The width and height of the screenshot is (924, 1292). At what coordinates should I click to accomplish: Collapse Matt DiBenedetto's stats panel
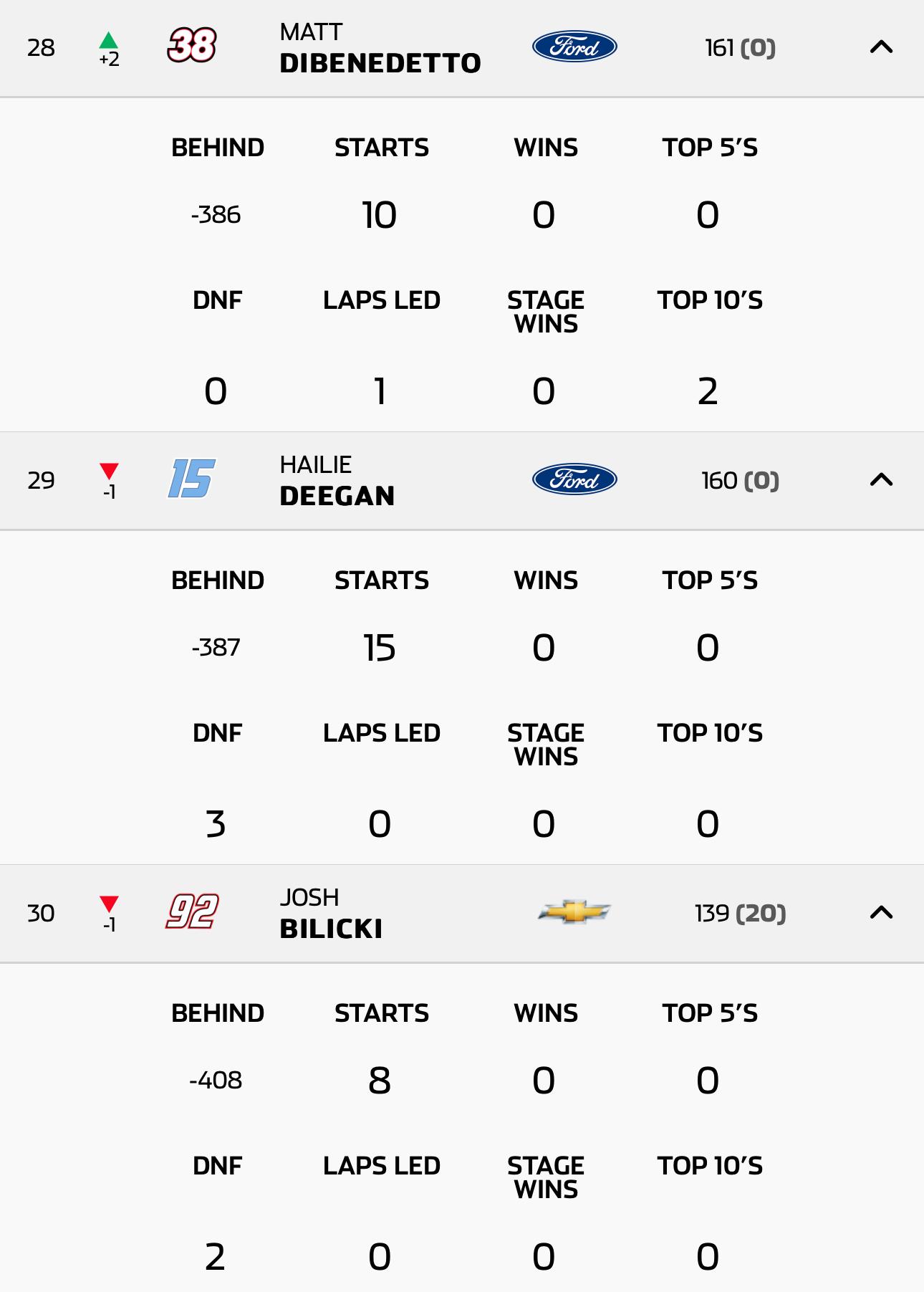pyautogui.click(x=880, y=48)
